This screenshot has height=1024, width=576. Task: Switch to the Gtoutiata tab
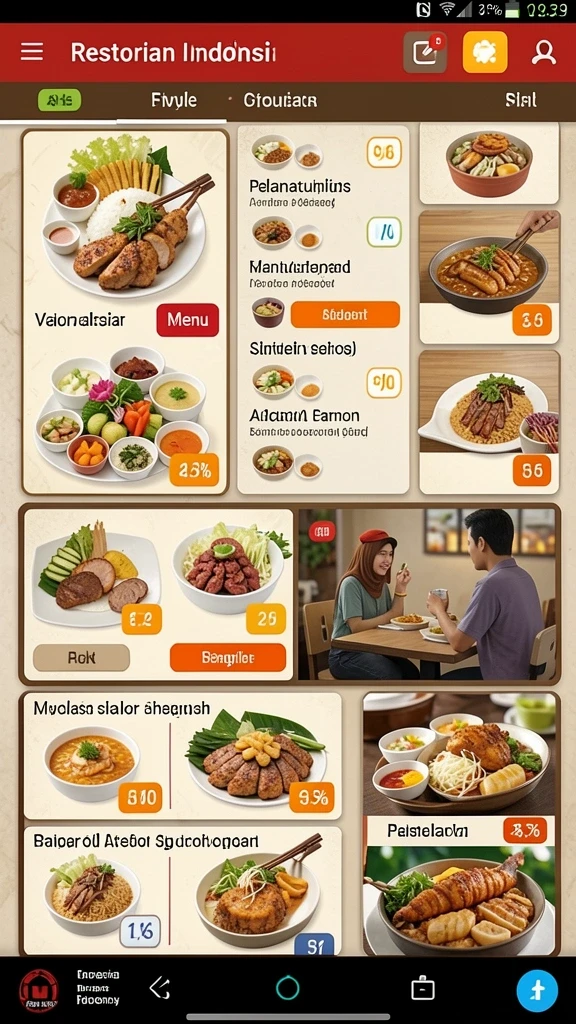click(280, 100)
